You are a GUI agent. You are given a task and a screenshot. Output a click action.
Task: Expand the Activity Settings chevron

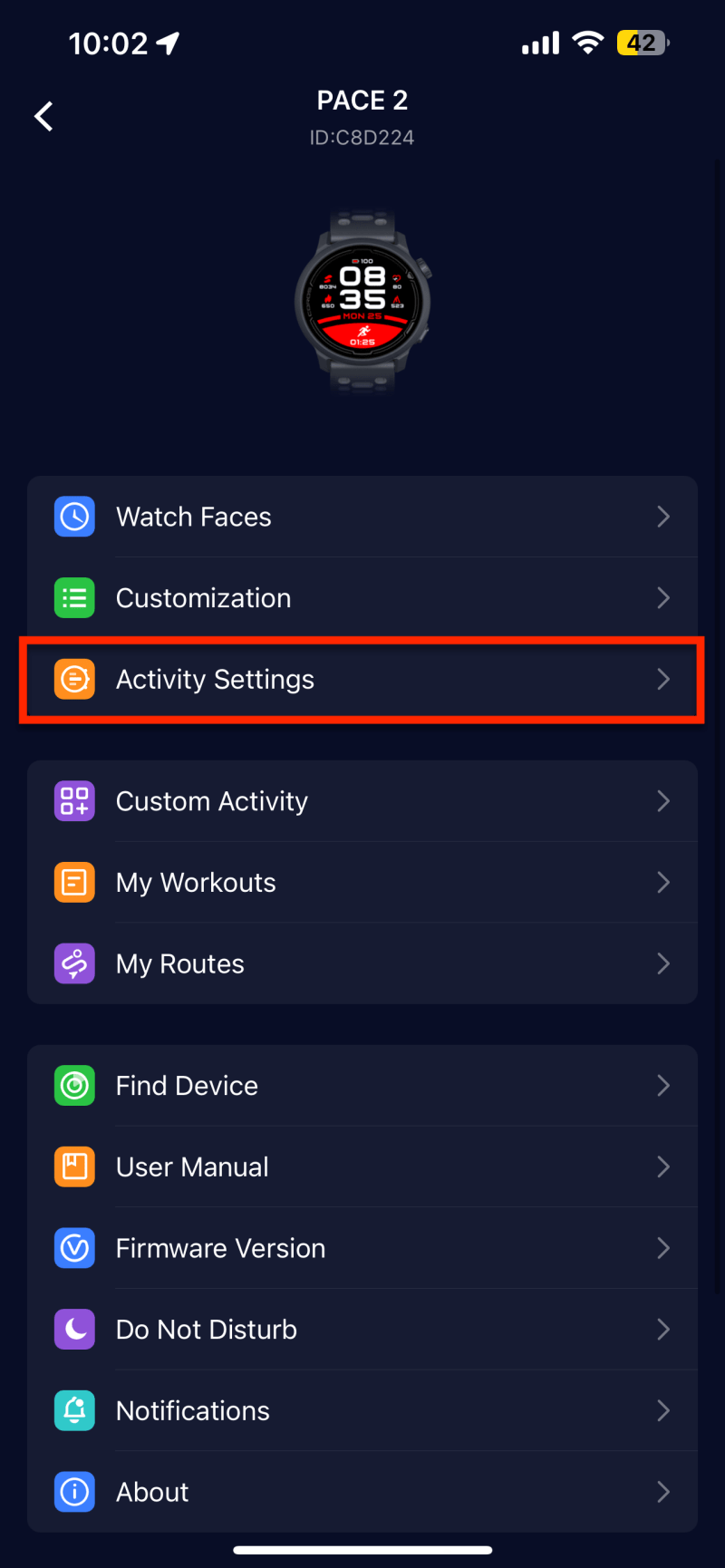[662, 679]
